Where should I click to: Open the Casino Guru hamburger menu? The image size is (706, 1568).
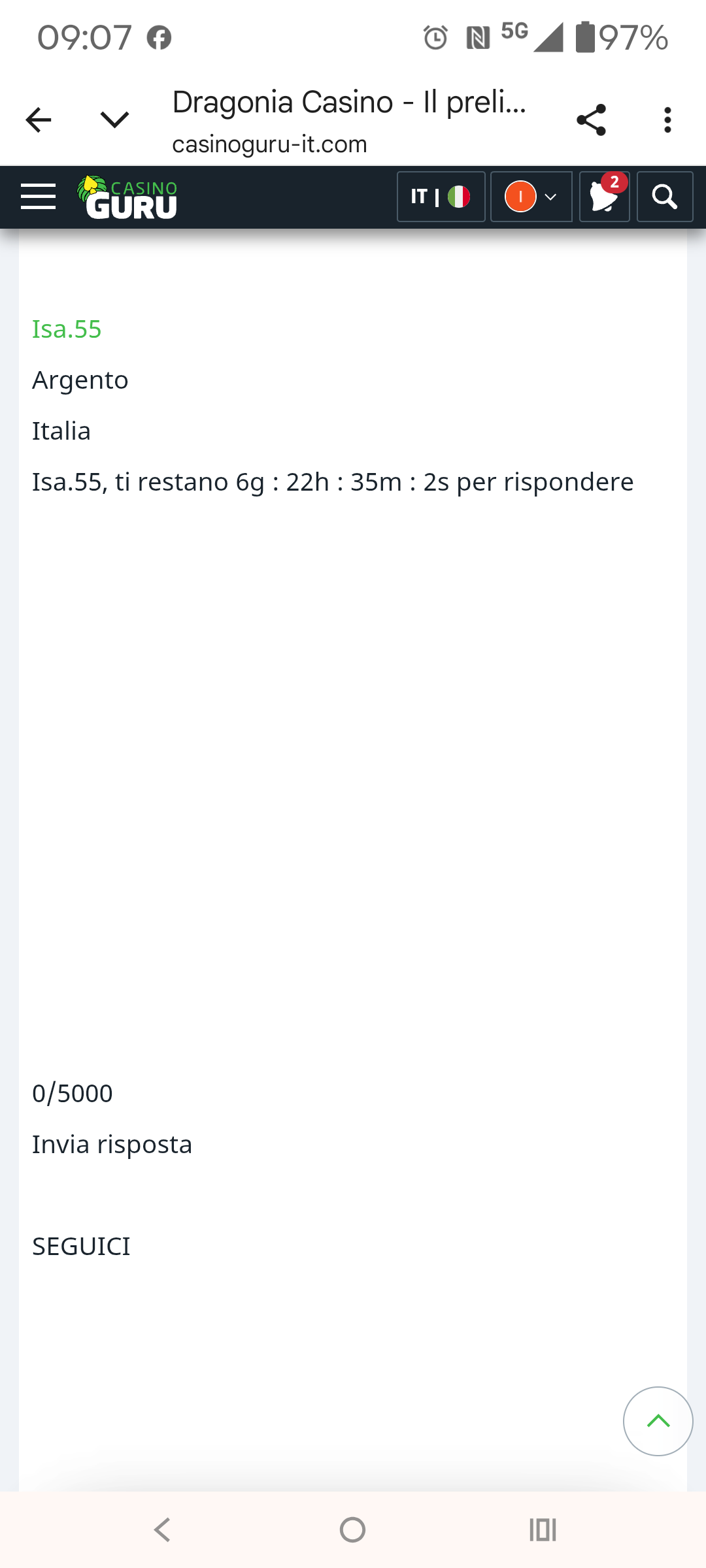39,197
